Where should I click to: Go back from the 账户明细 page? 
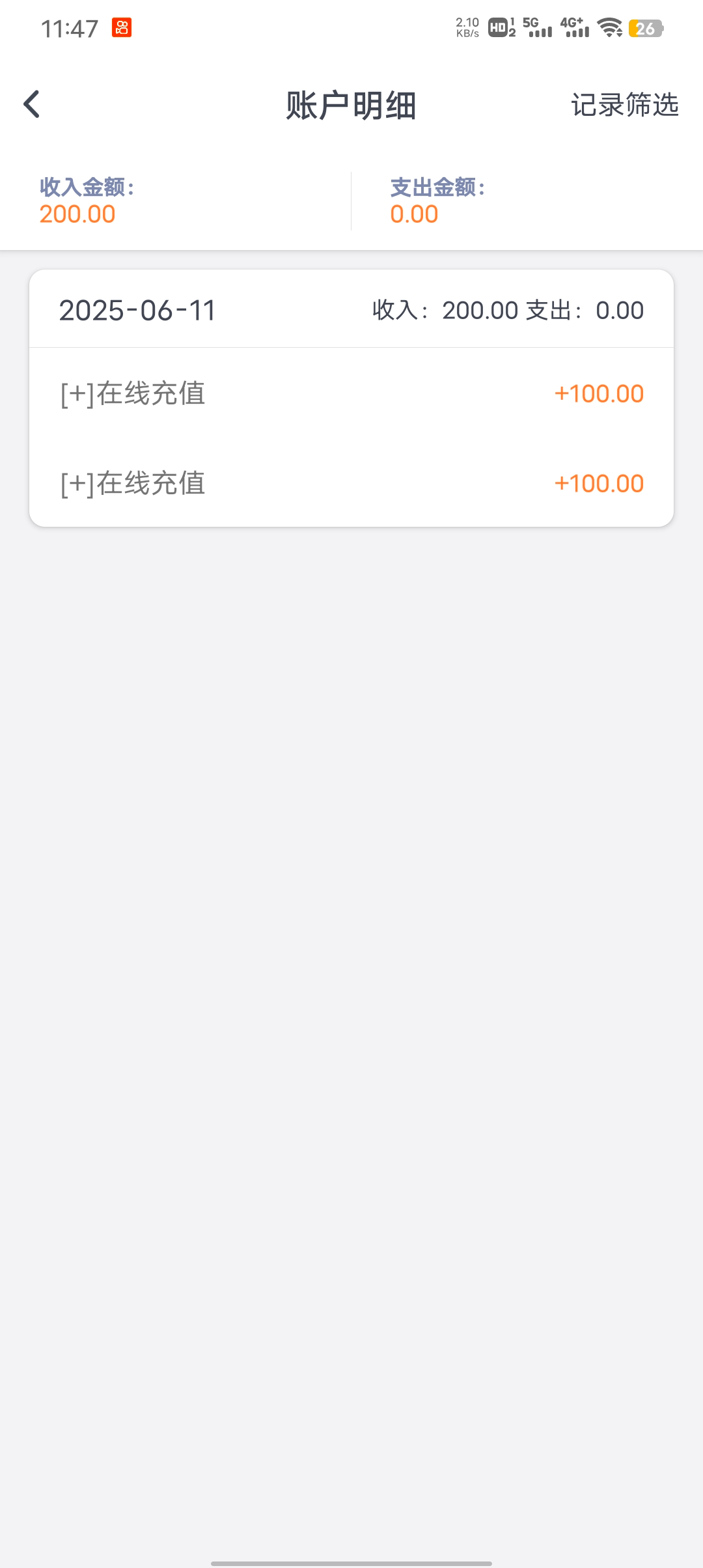[31, 104]
